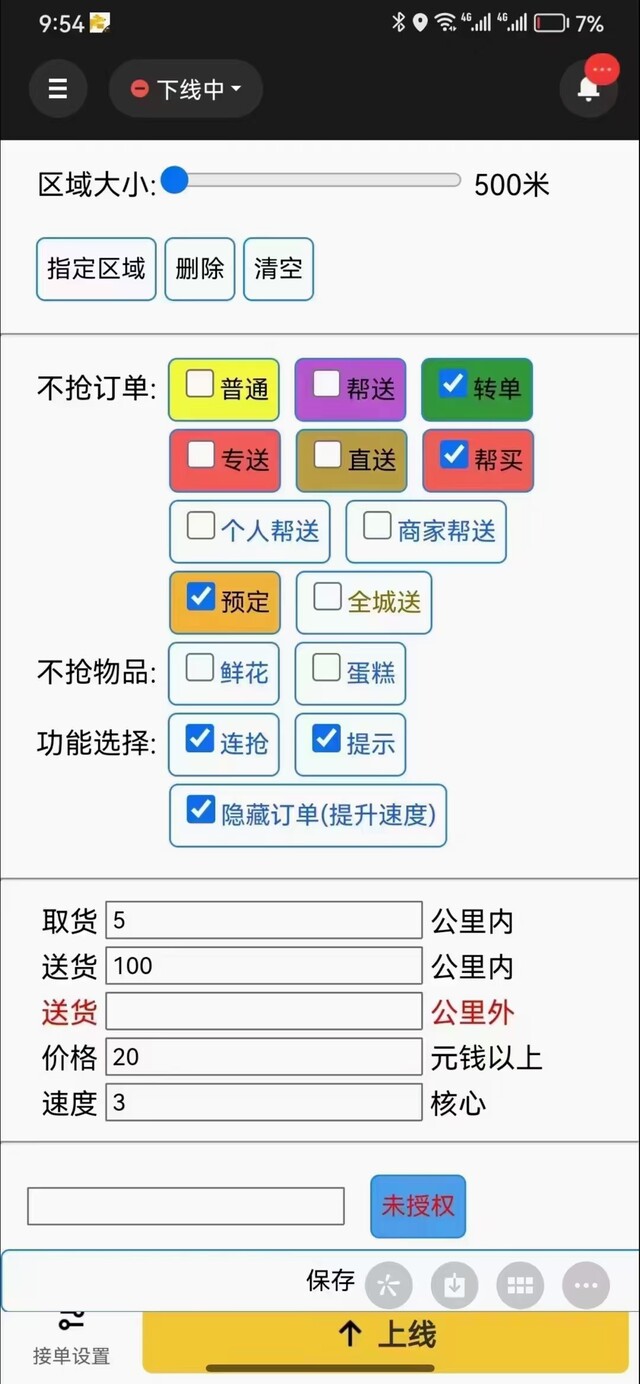This screenshot has height=1384, width=640.
Task: Edit the 价格 minimum field
Action: click(264, 1057)
